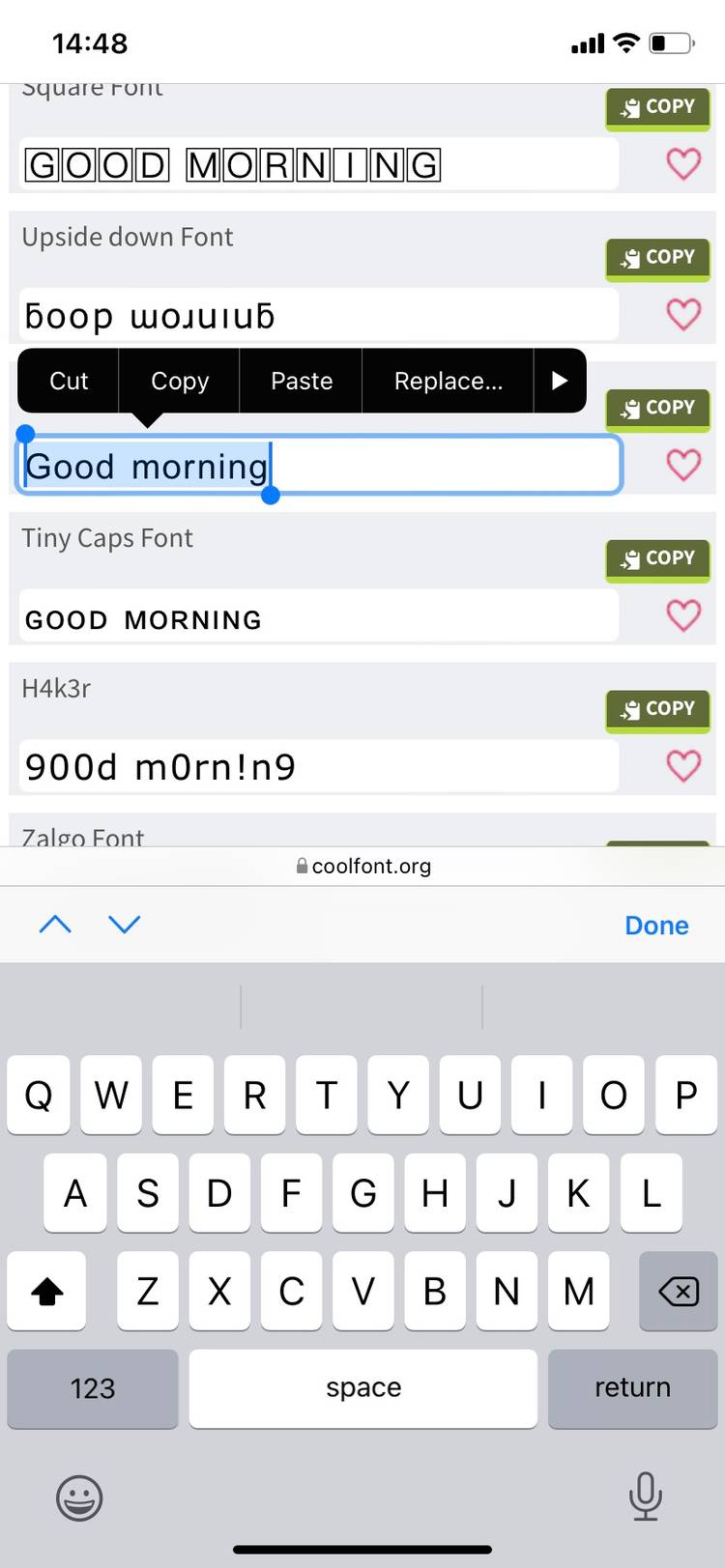Choose Paste in the selection menu
The image size is (725, 1568).
tap(302, 381)
